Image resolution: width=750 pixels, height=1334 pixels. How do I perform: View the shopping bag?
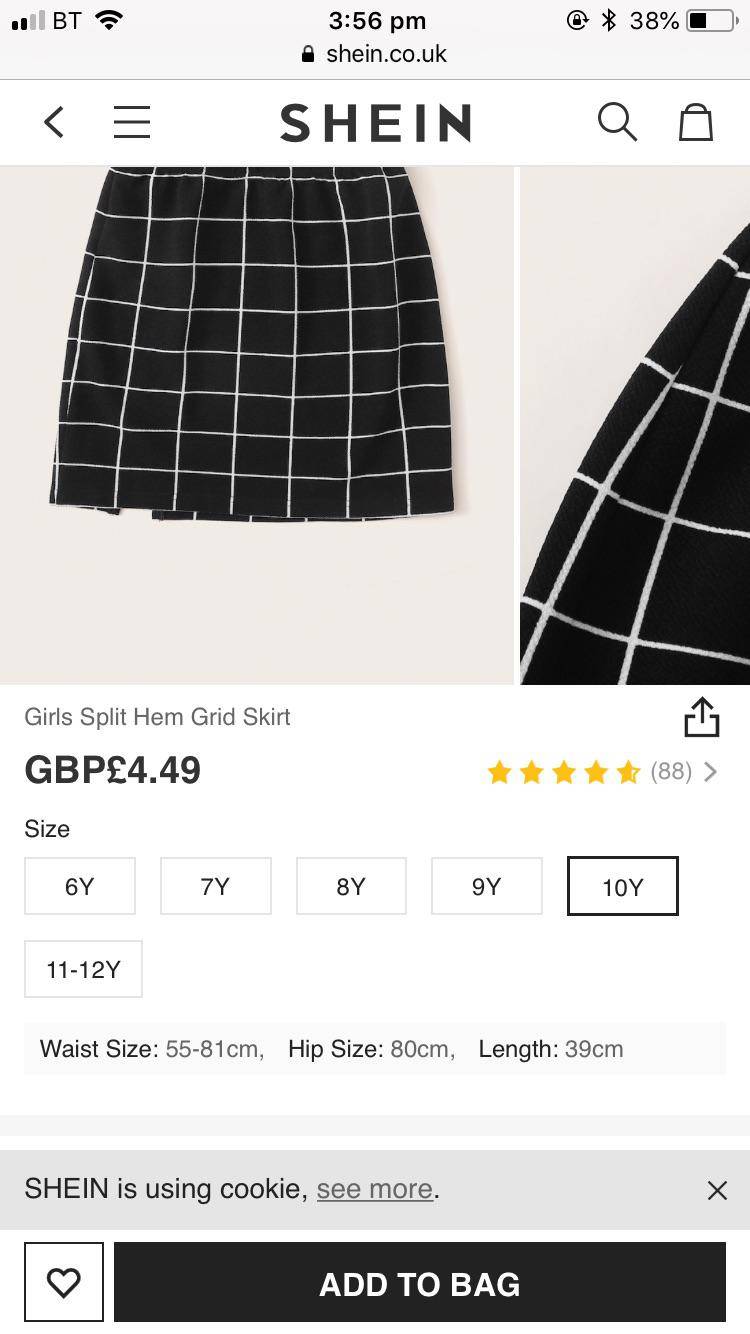[695, 123]
